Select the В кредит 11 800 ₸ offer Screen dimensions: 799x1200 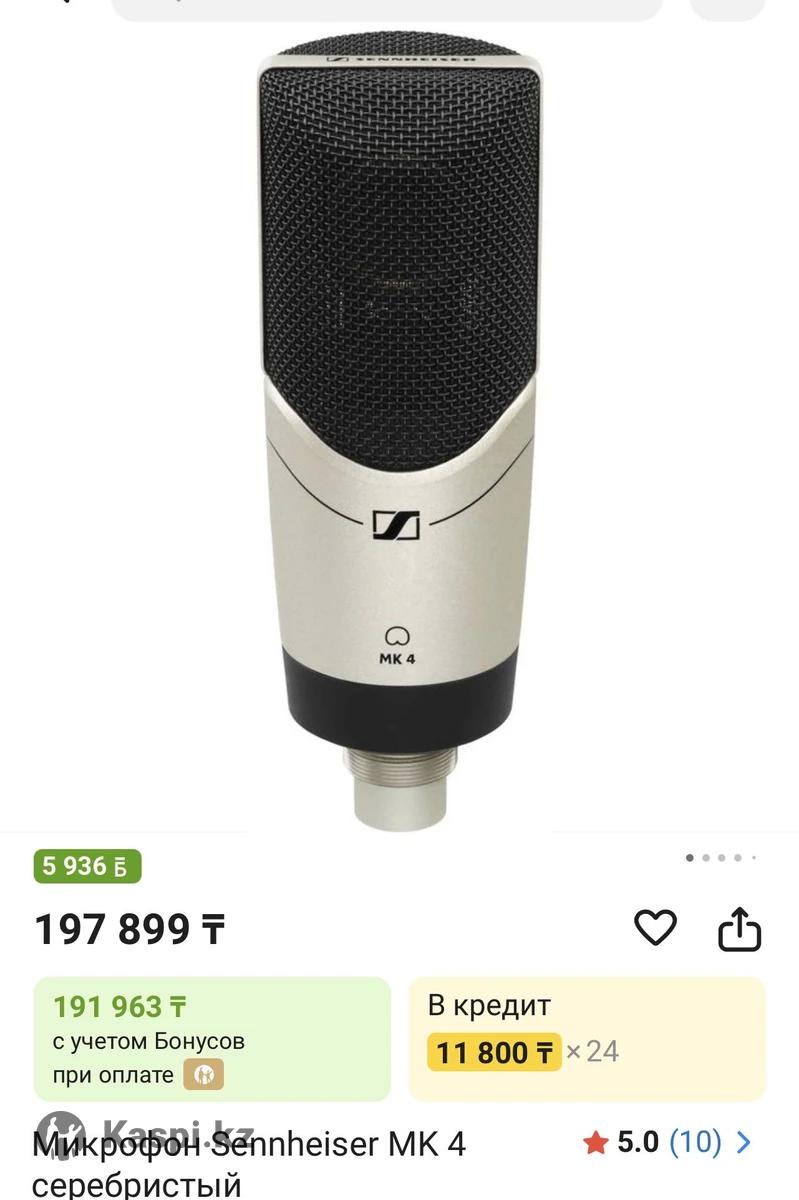[586, 1039]
